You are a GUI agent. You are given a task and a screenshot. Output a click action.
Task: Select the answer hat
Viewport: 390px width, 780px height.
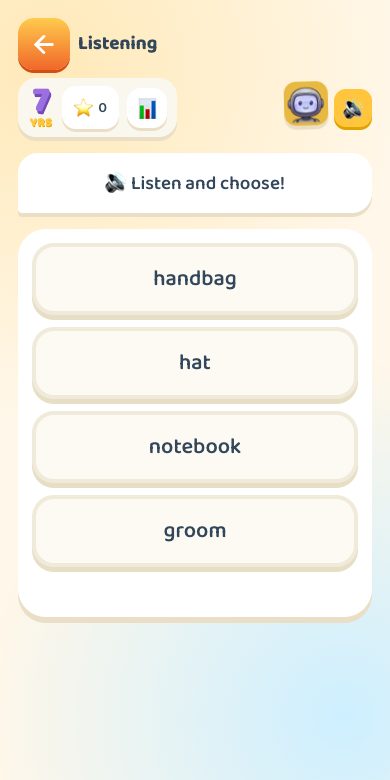195,365
